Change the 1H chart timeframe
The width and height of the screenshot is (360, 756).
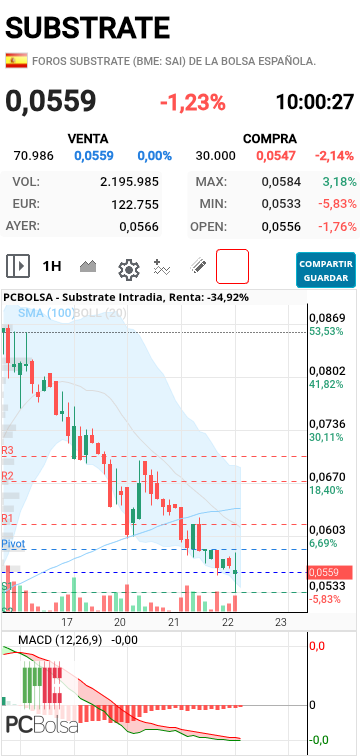(x=52, y=266)
